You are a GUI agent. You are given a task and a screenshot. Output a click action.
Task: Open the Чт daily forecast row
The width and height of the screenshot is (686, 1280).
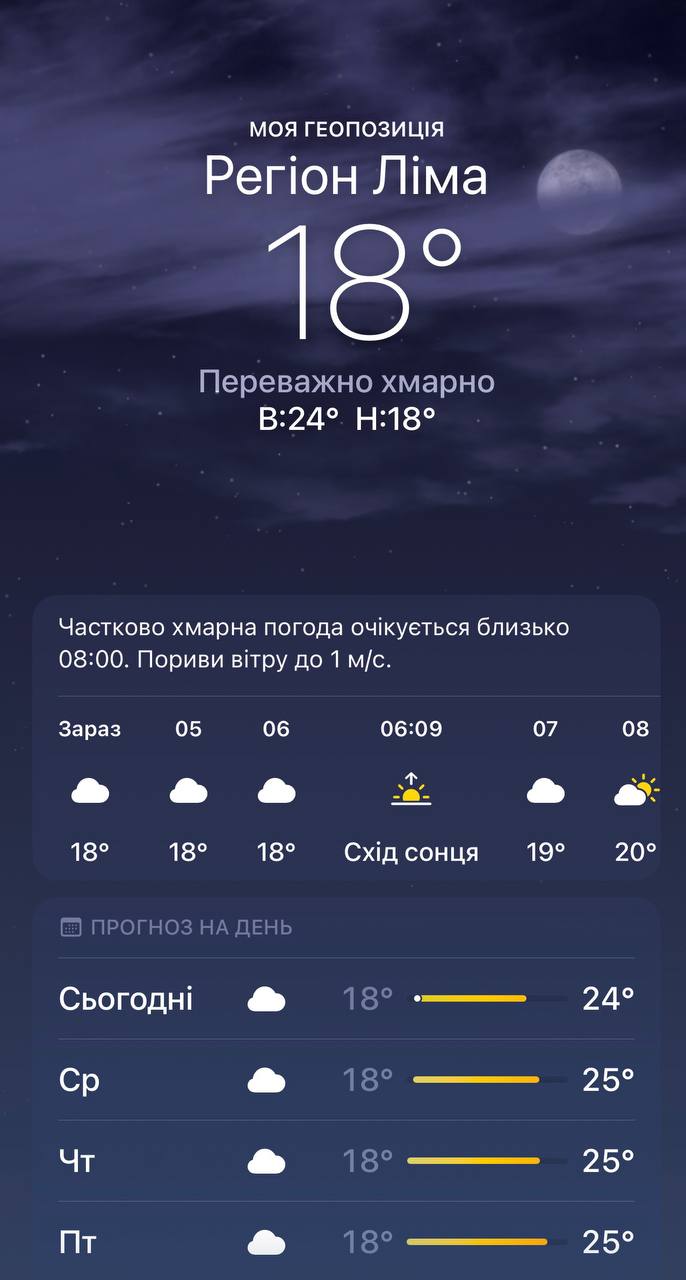tap(346, 1161)
